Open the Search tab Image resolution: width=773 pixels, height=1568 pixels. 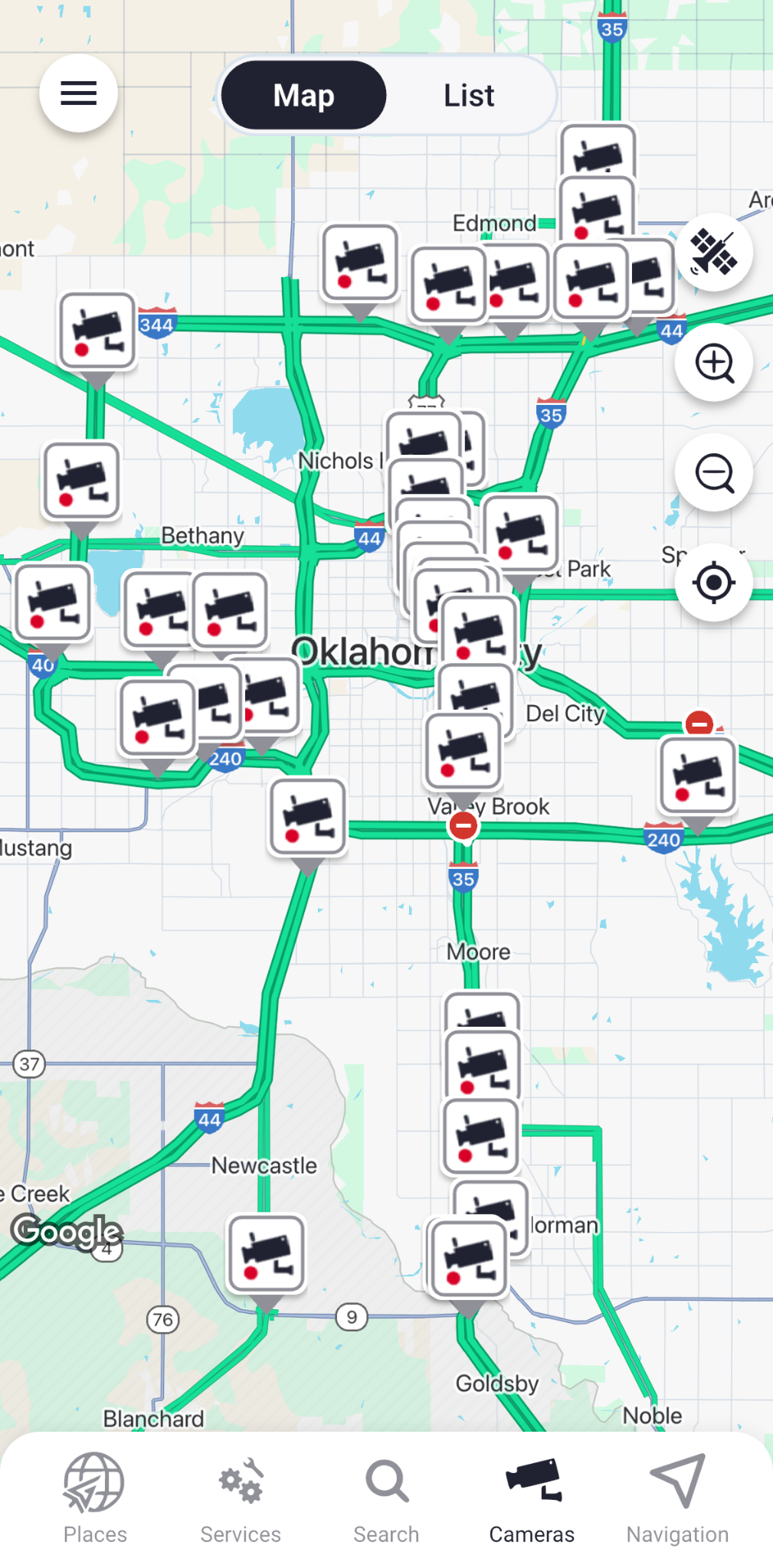pyautogui.click(x=386, y=1498)
